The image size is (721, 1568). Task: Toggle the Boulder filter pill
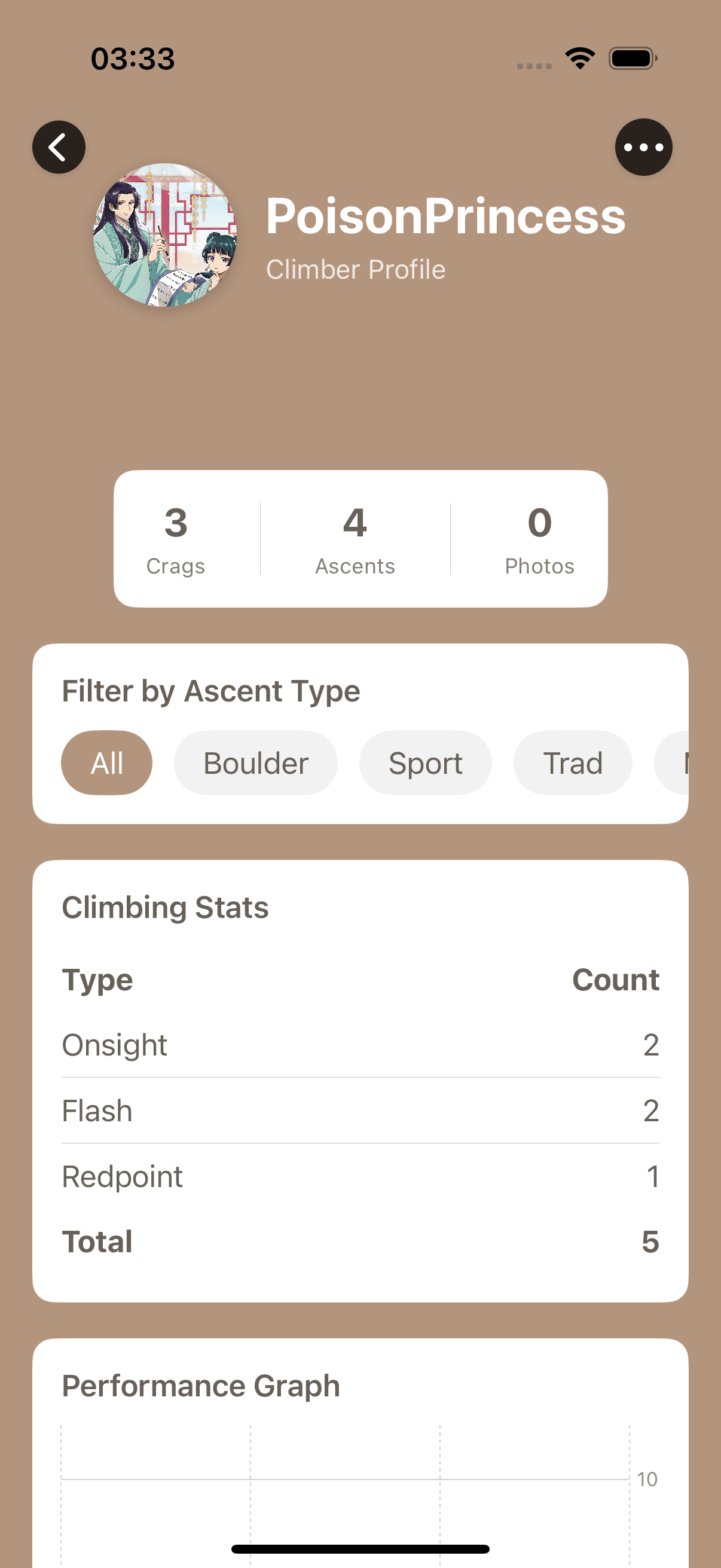pos(255,762)
